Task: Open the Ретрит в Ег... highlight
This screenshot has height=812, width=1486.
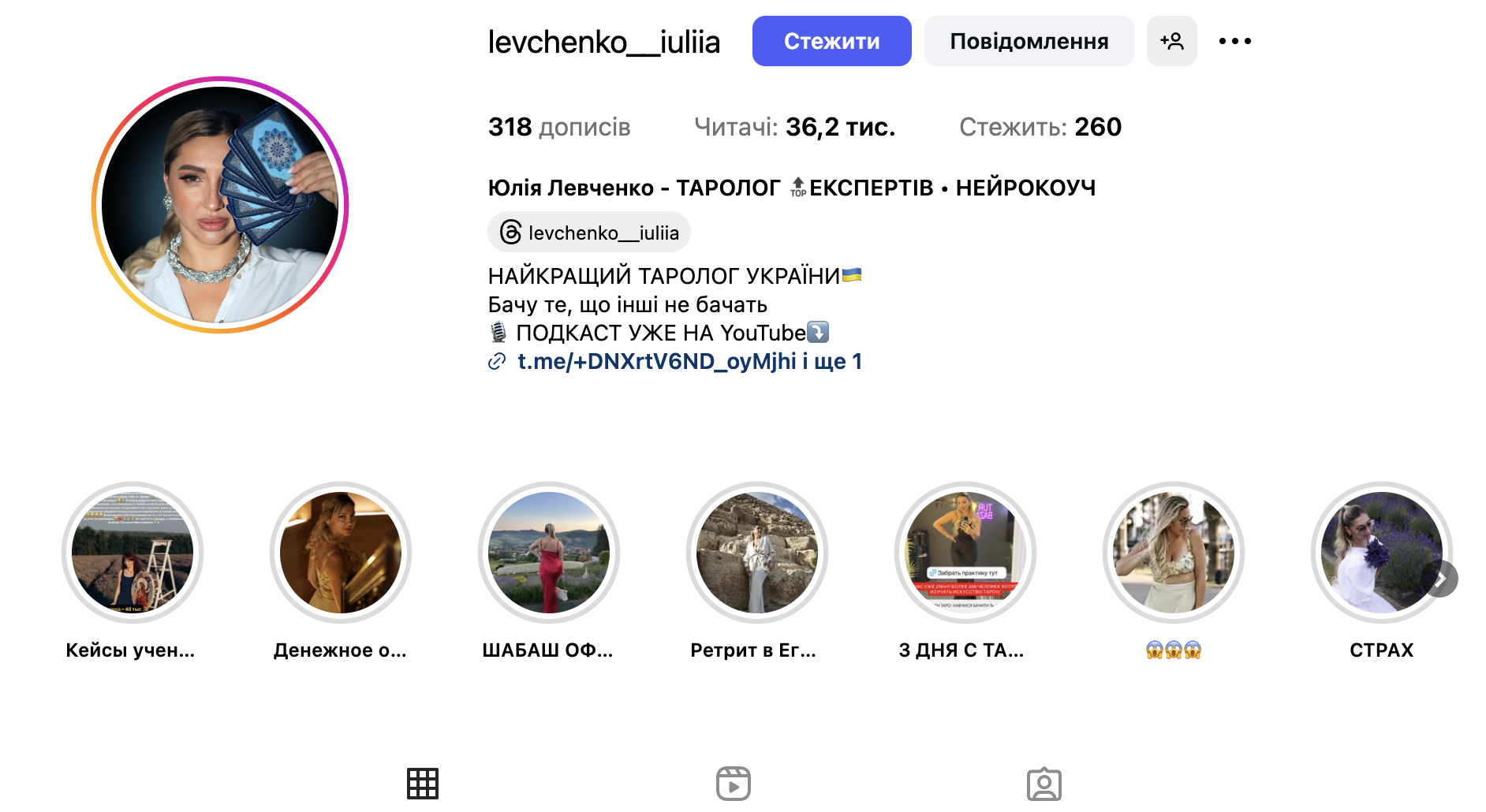Action: pyautogui.click(x=756, y=552)
